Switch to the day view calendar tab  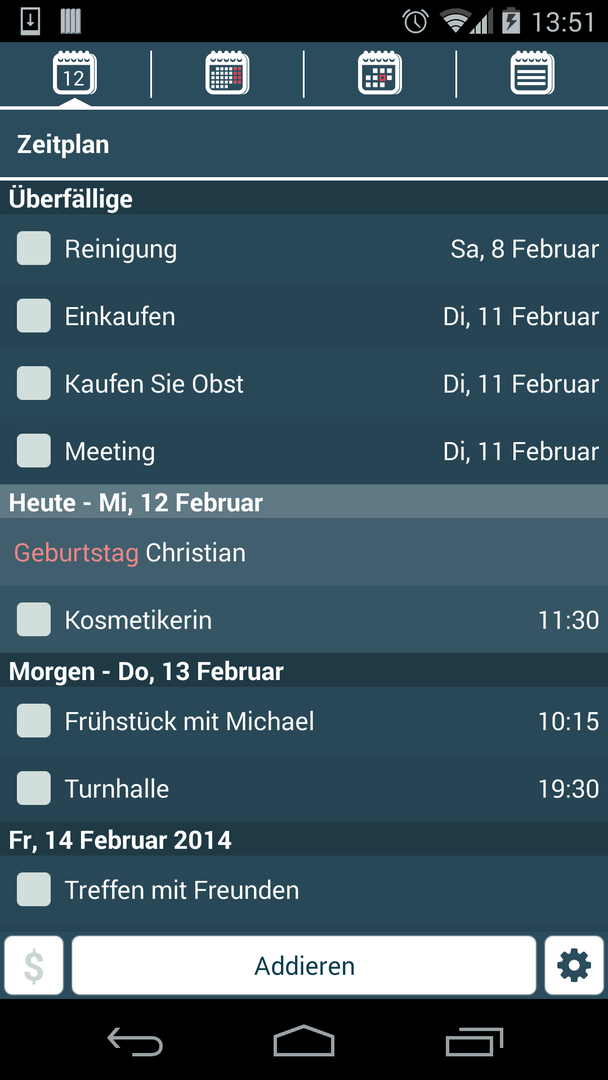(x=74, y=74)
